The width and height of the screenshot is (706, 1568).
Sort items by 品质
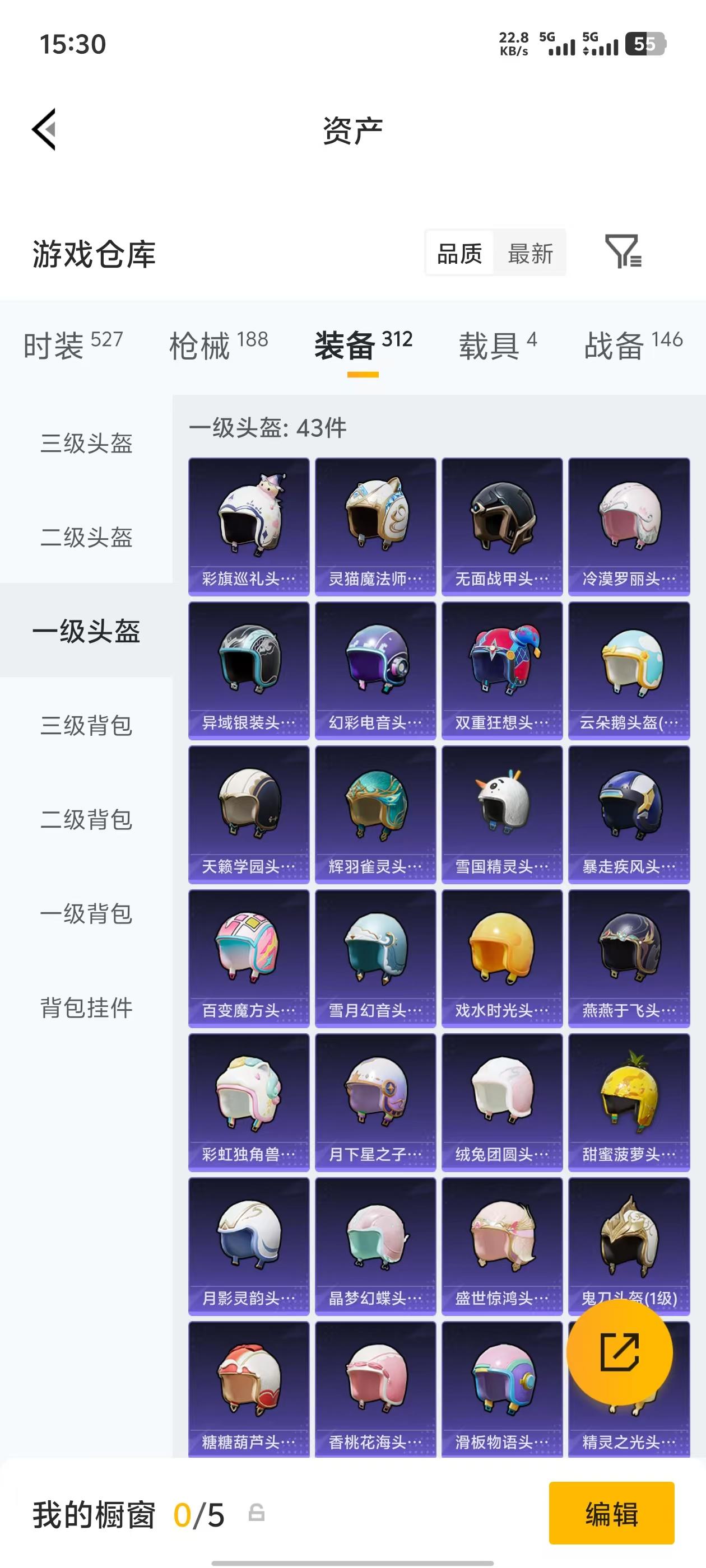(459, 253)
